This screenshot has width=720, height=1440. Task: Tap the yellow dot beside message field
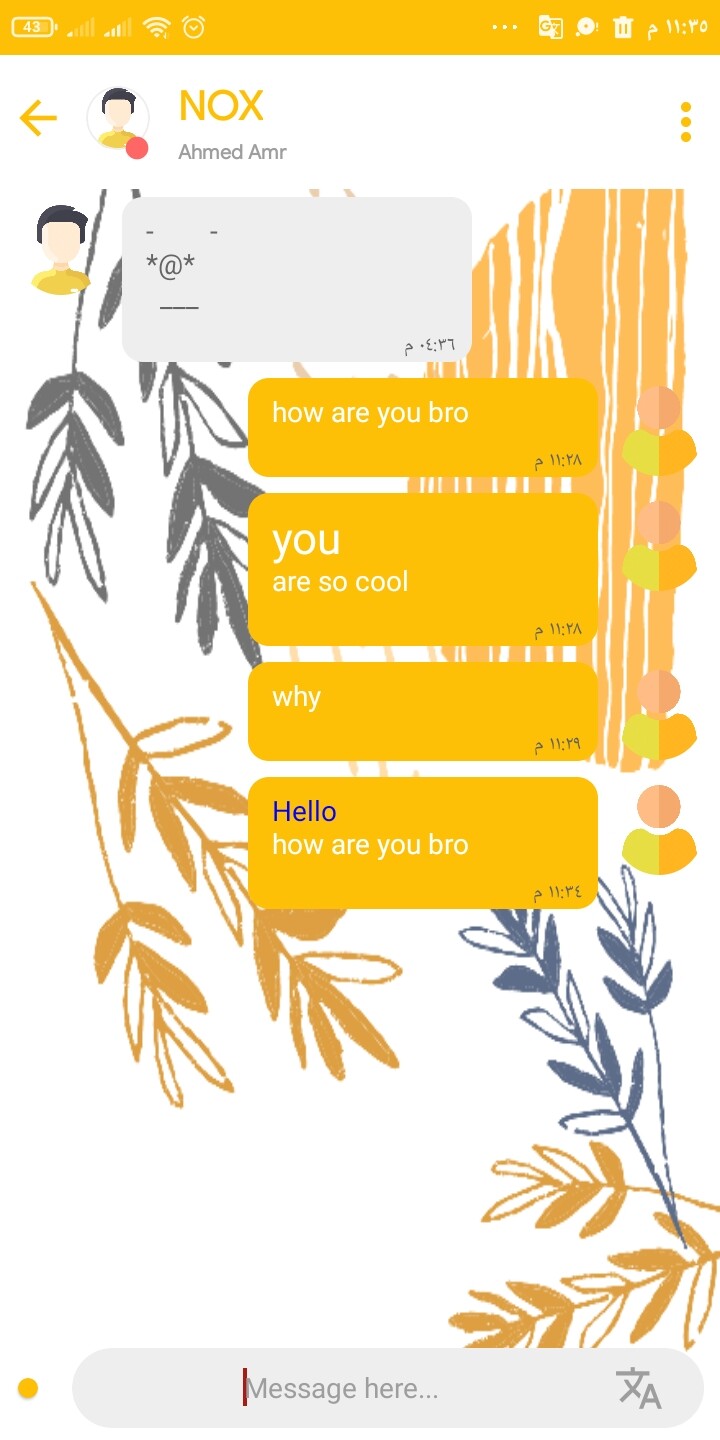tap(28, 1388)
